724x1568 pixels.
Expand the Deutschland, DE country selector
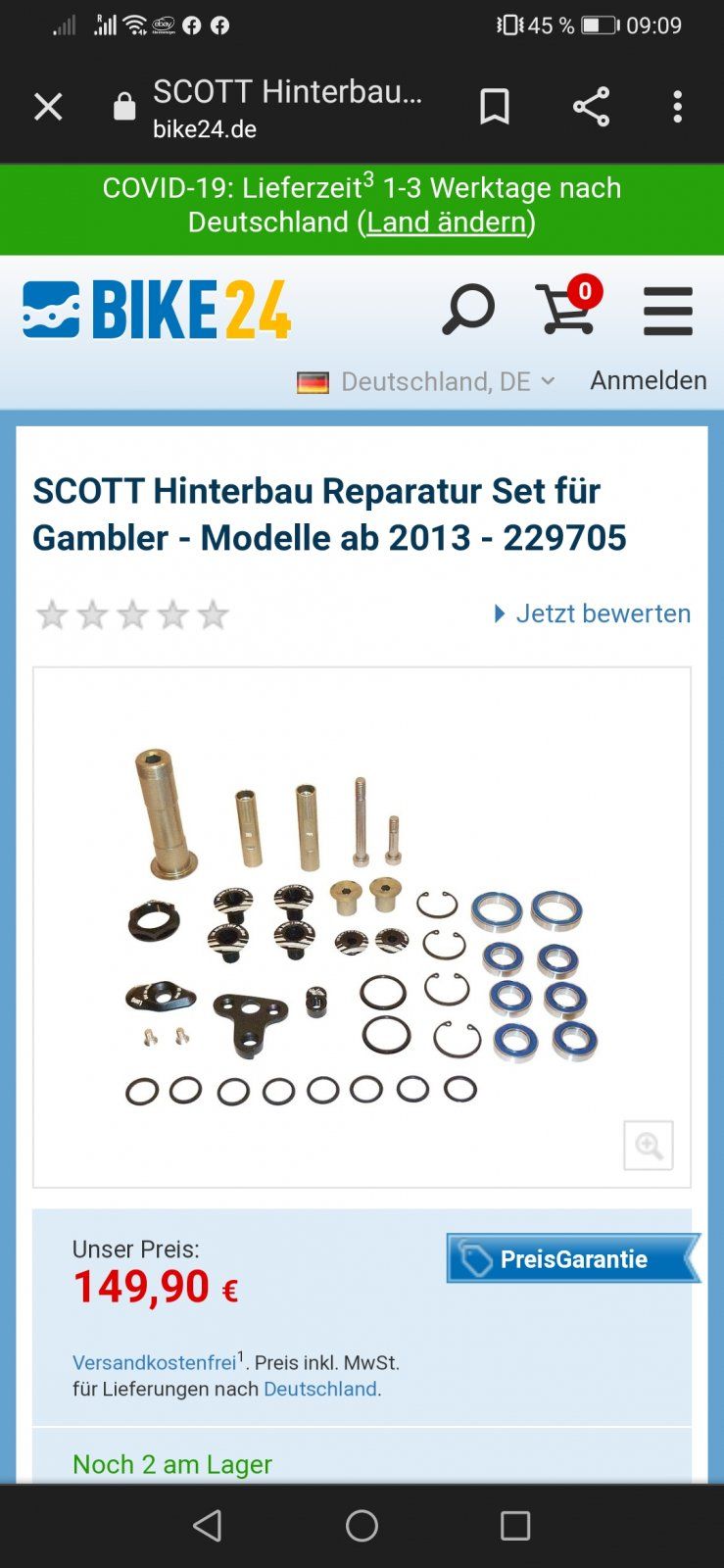pyautogui.click(x=426, y=381)
